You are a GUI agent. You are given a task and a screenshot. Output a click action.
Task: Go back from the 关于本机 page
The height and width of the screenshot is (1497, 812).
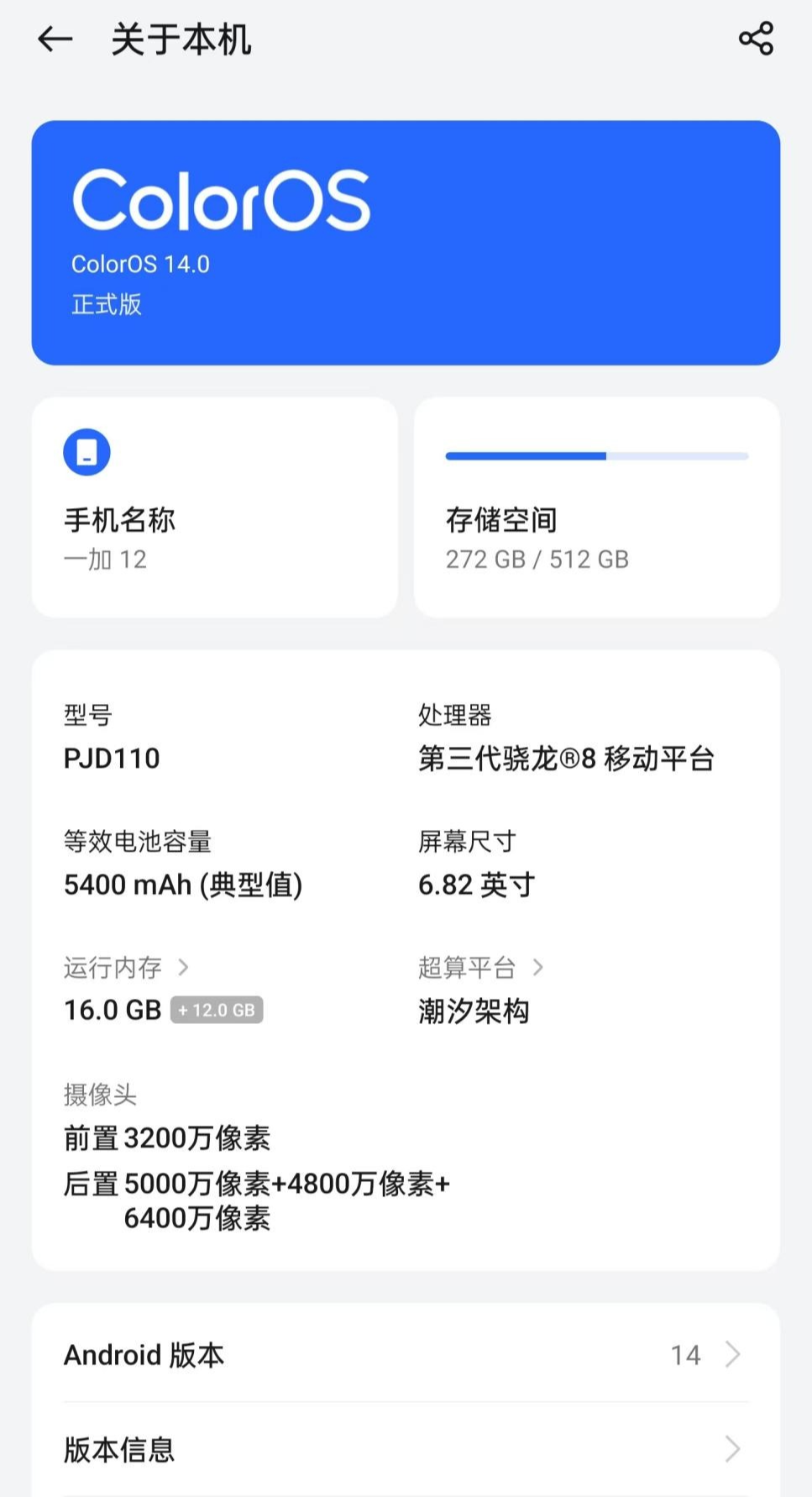(55, 39)
